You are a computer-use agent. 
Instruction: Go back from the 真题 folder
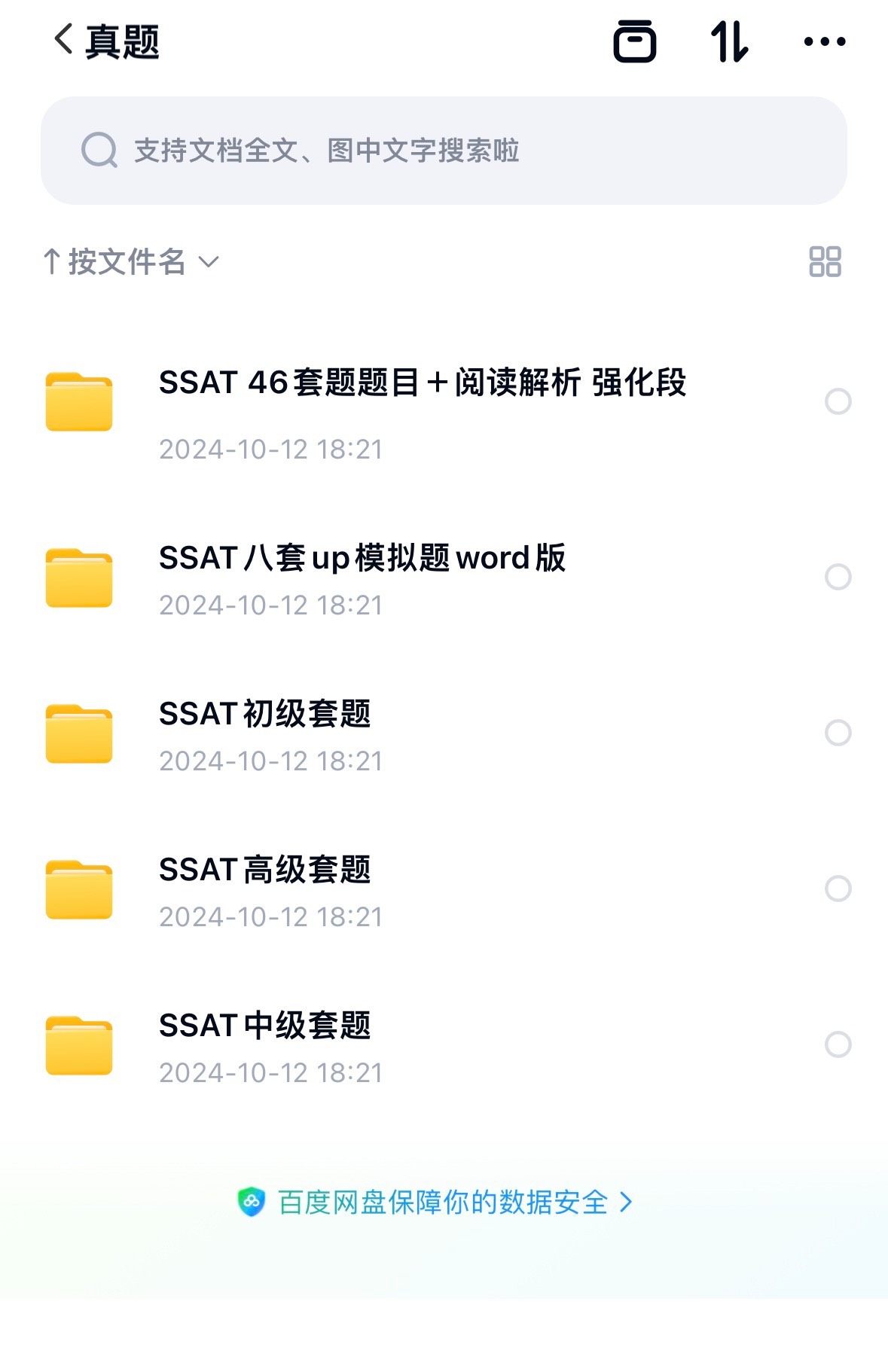pos(65,39)
